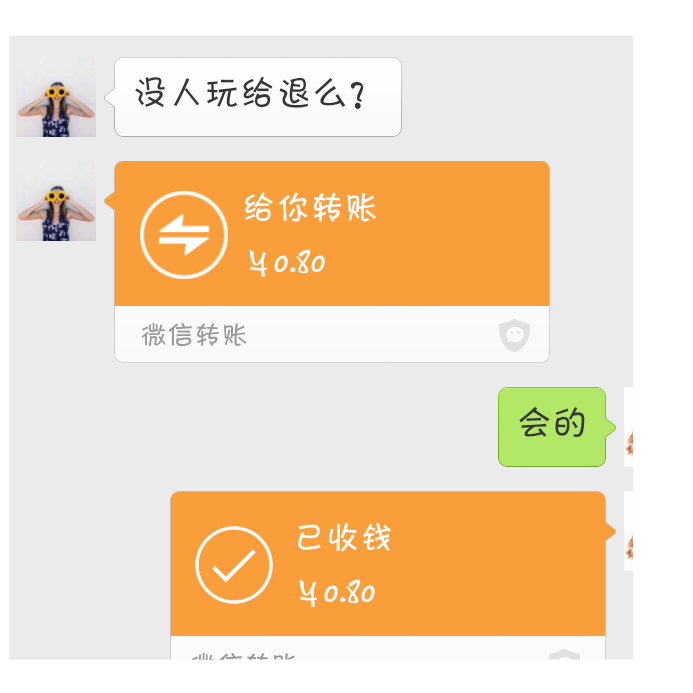Open sender's avatar beside 没人玩给退么 message
The image size is (693, 693).
[x=56, y=97]
